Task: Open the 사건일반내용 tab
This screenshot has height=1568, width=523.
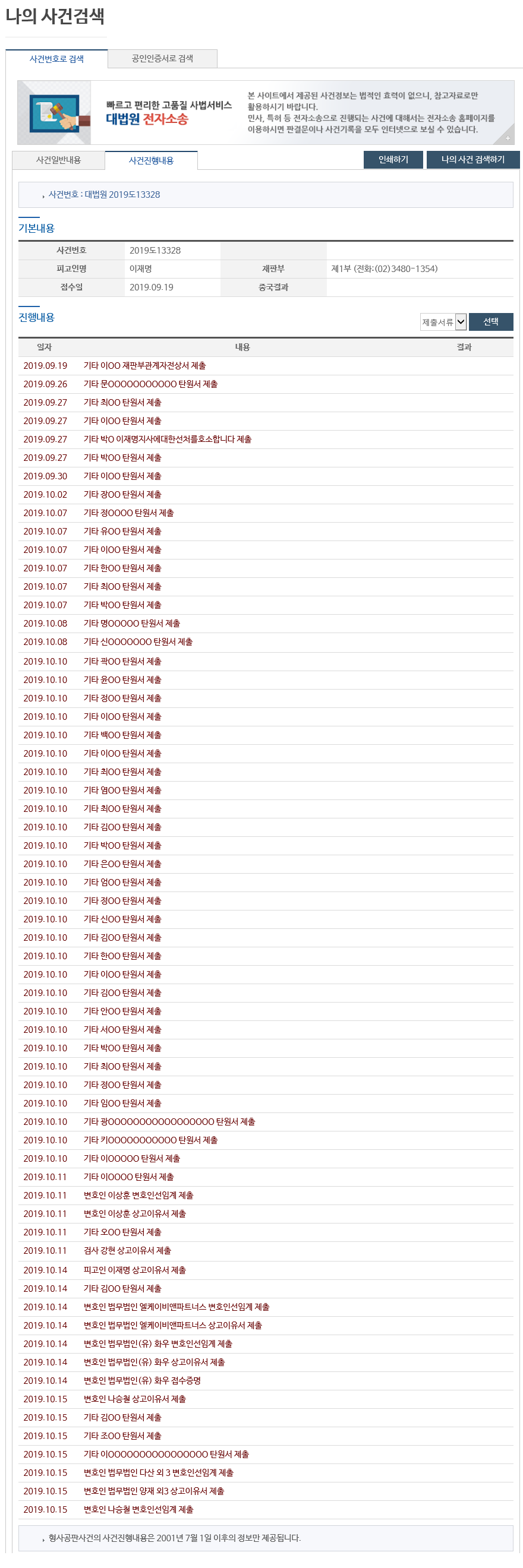Action: (58, 160)
